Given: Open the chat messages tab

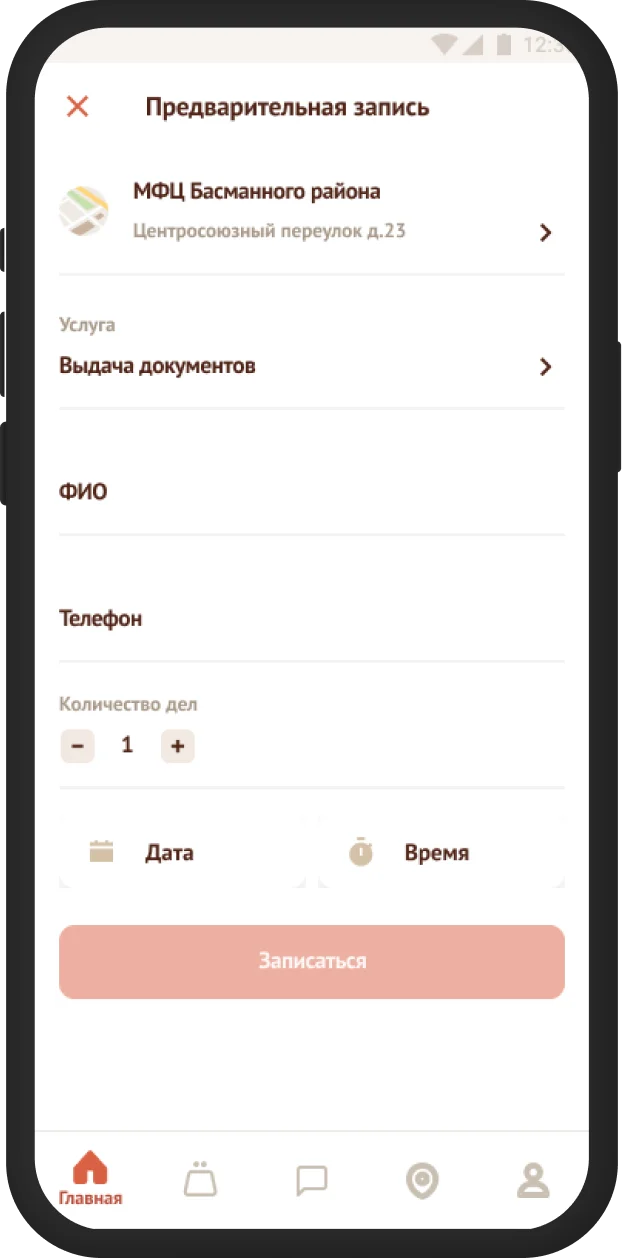Looking at the screenshot, I should coord(312,1180).
